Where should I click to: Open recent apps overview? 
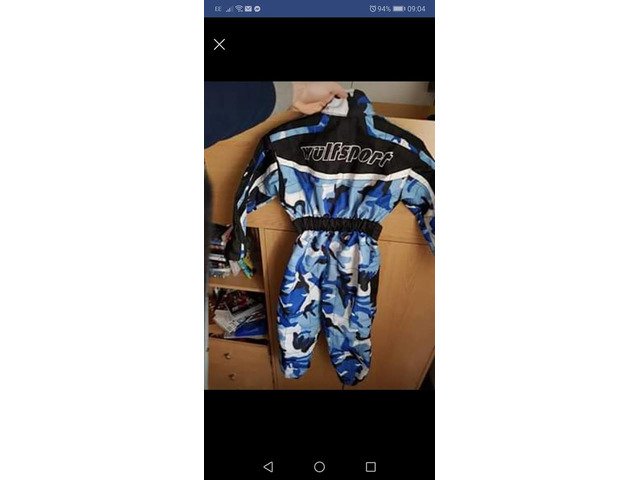(371, 467)
